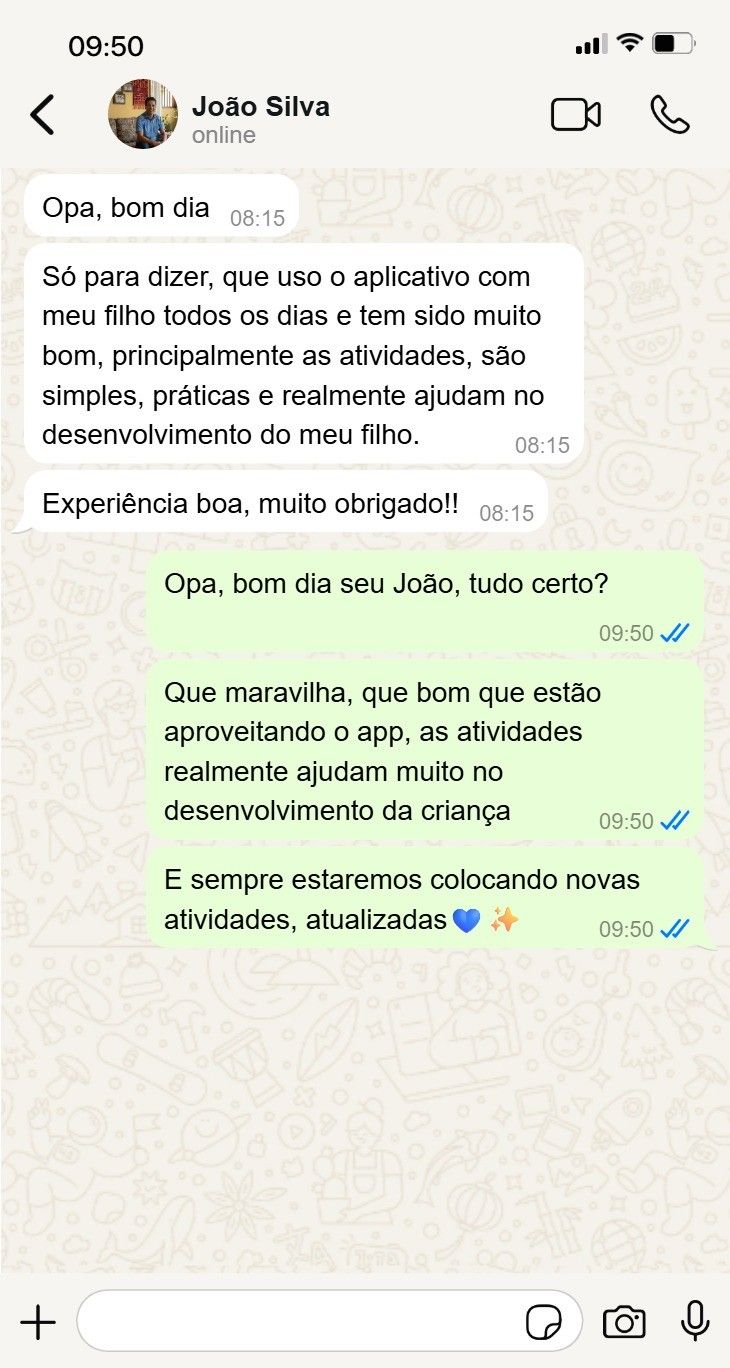Go back to the chat list

click(x=42, y=115)
